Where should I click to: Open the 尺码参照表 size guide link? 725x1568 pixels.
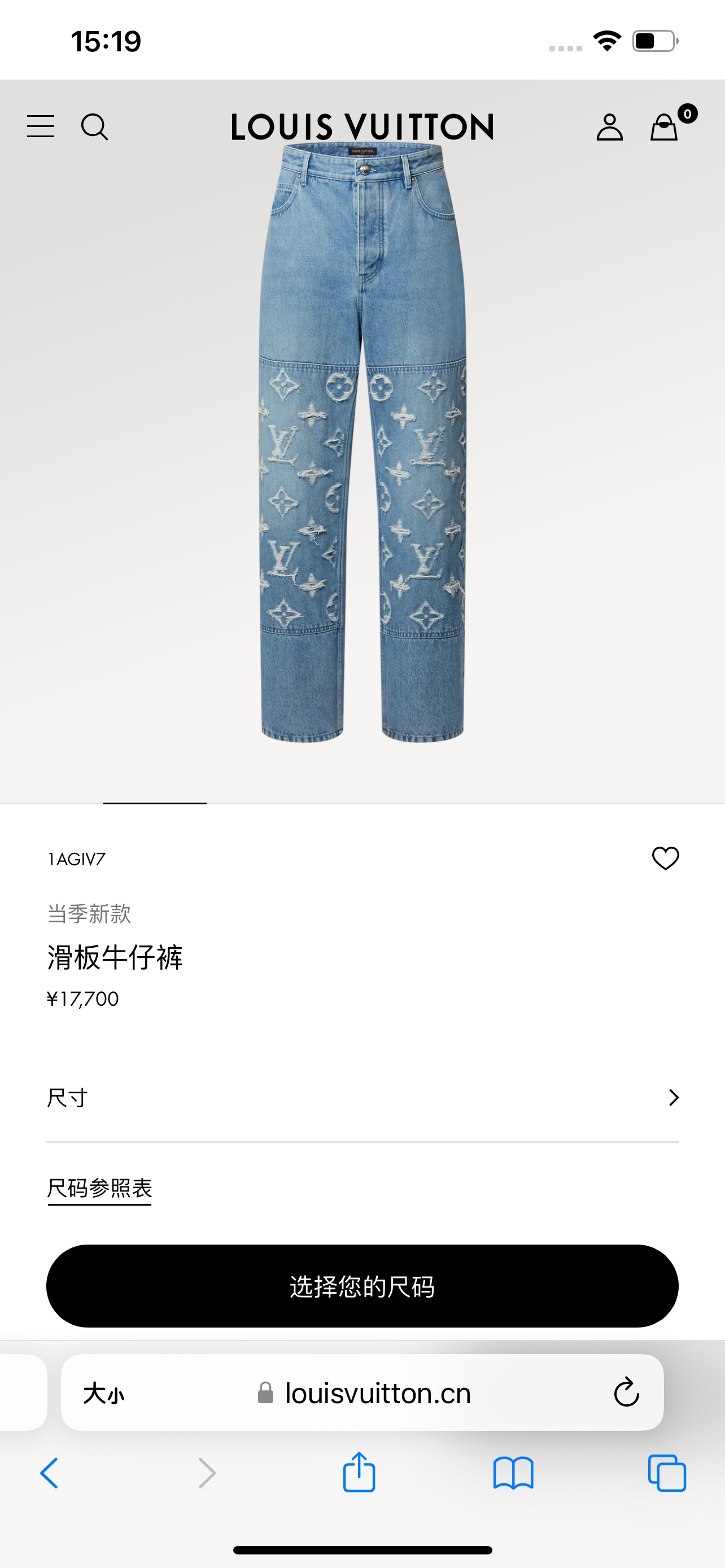coord(100,1188)
